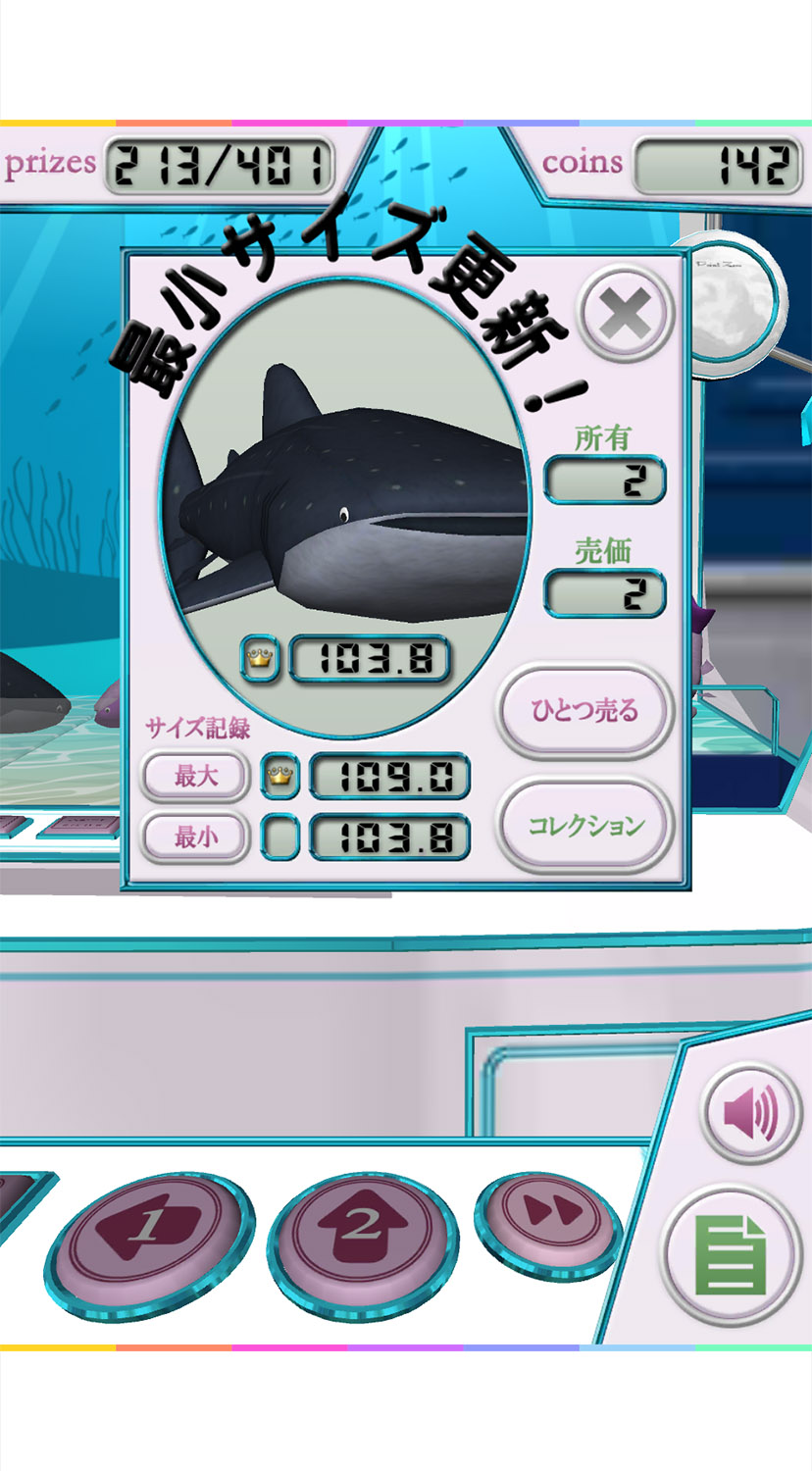Hit the fast-forward round button
Viewport: 812px width, 1471px height.
point(546,1215)
